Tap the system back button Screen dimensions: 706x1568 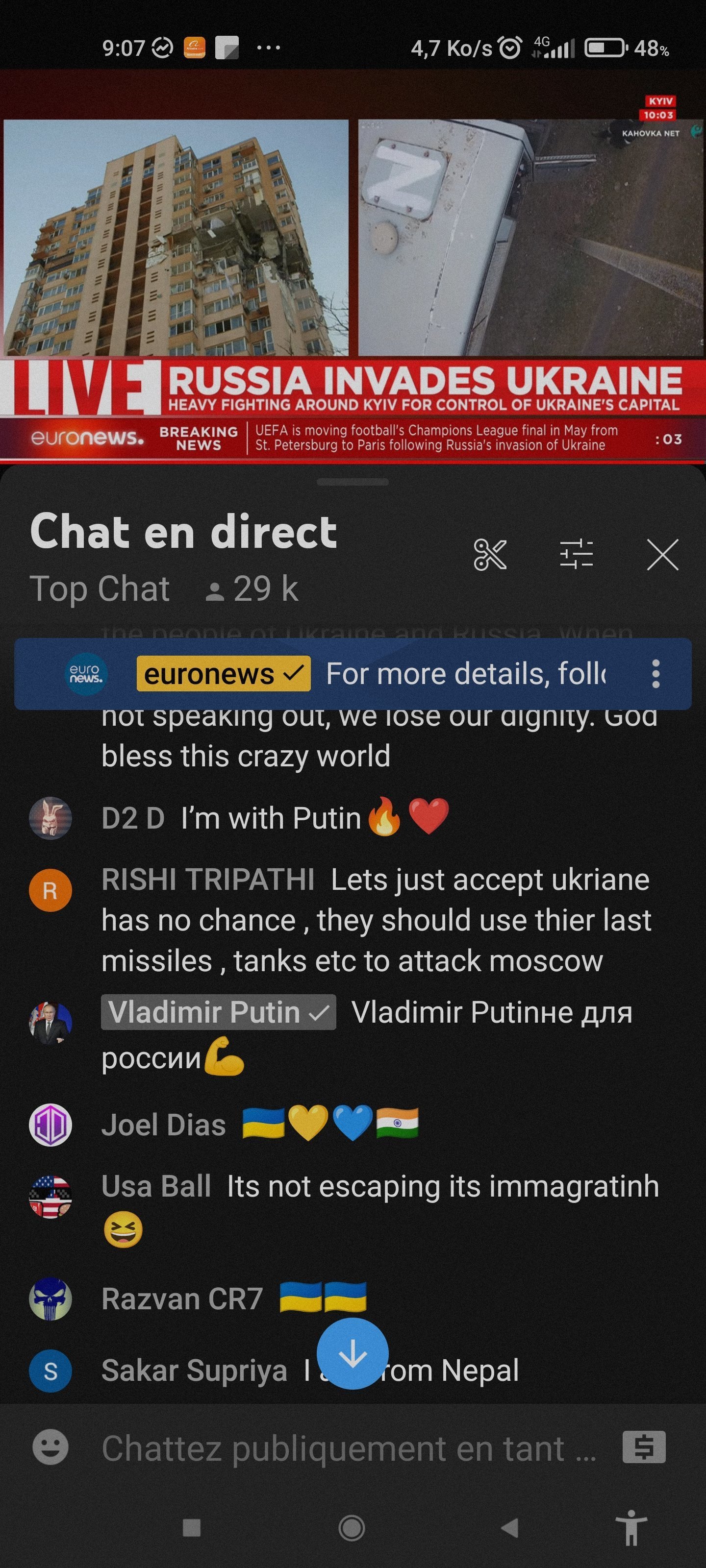(x=509, y=1527)
